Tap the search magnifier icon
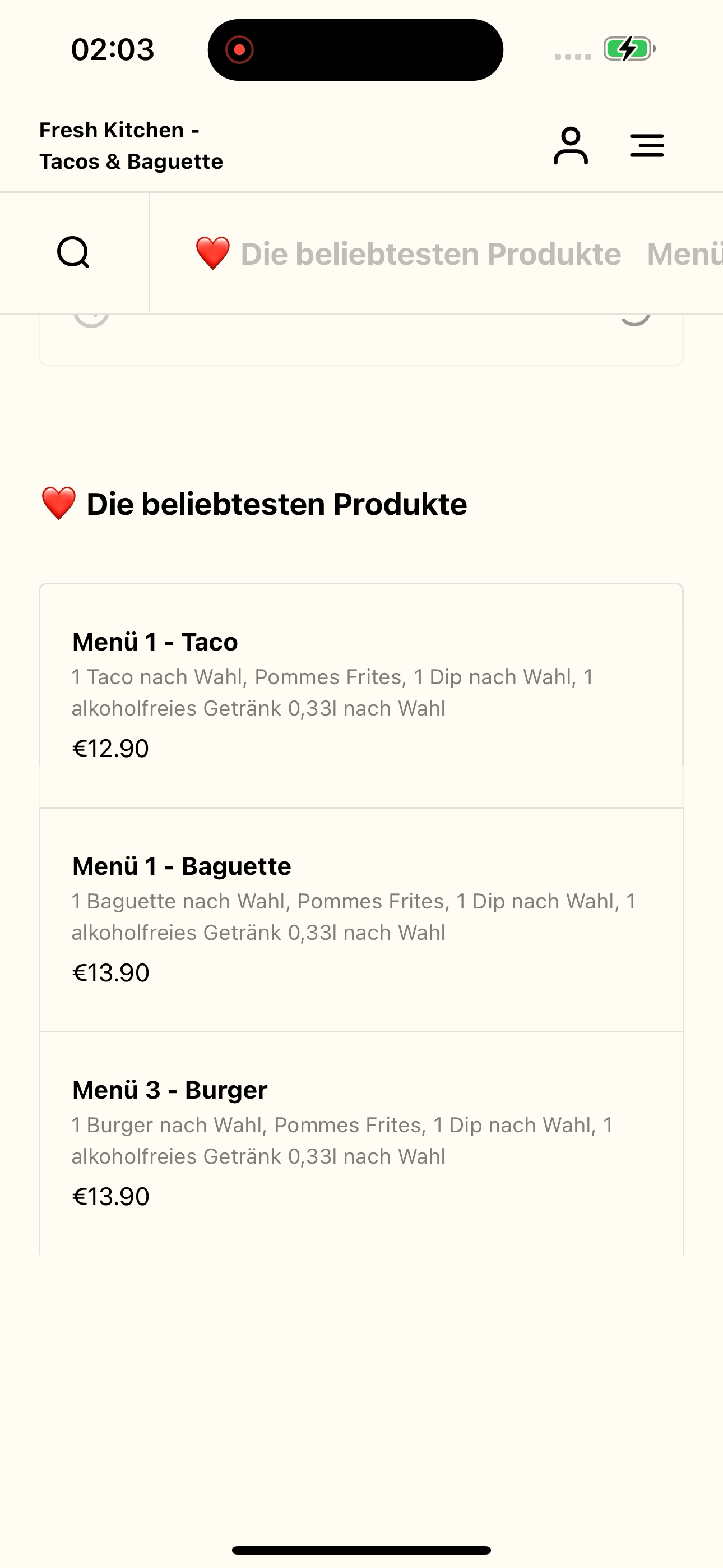This screenshot has height=1568, width=723. 73,252
